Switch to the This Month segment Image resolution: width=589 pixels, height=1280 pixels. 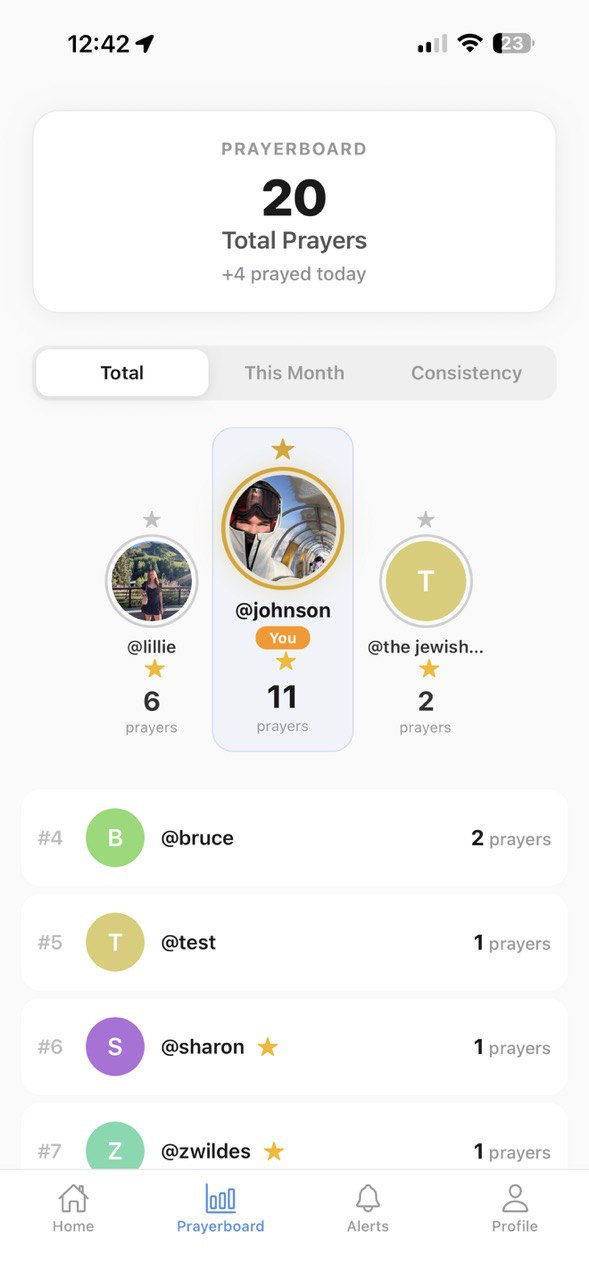coord(294,373)
